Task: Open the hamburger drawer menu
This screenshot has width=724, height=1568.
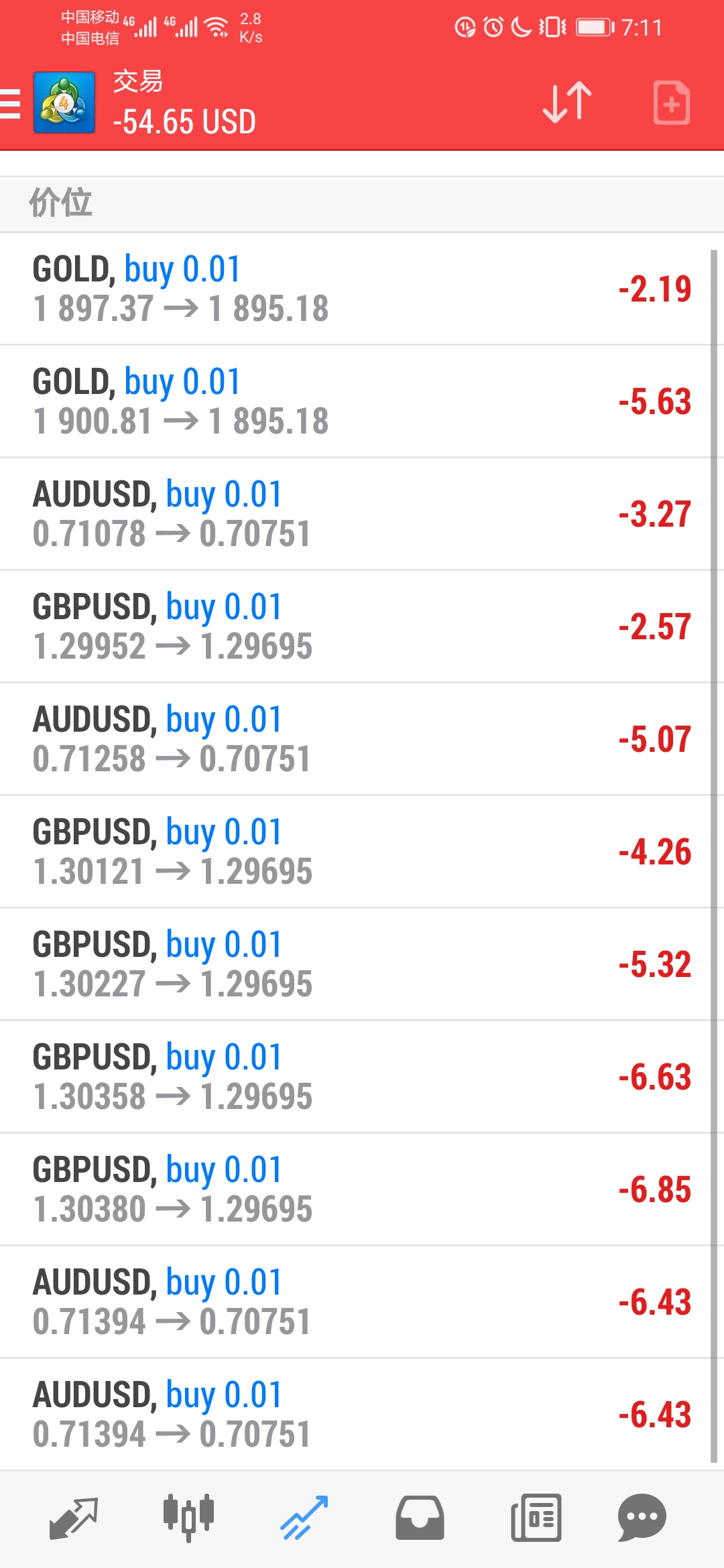Action: 10,104
